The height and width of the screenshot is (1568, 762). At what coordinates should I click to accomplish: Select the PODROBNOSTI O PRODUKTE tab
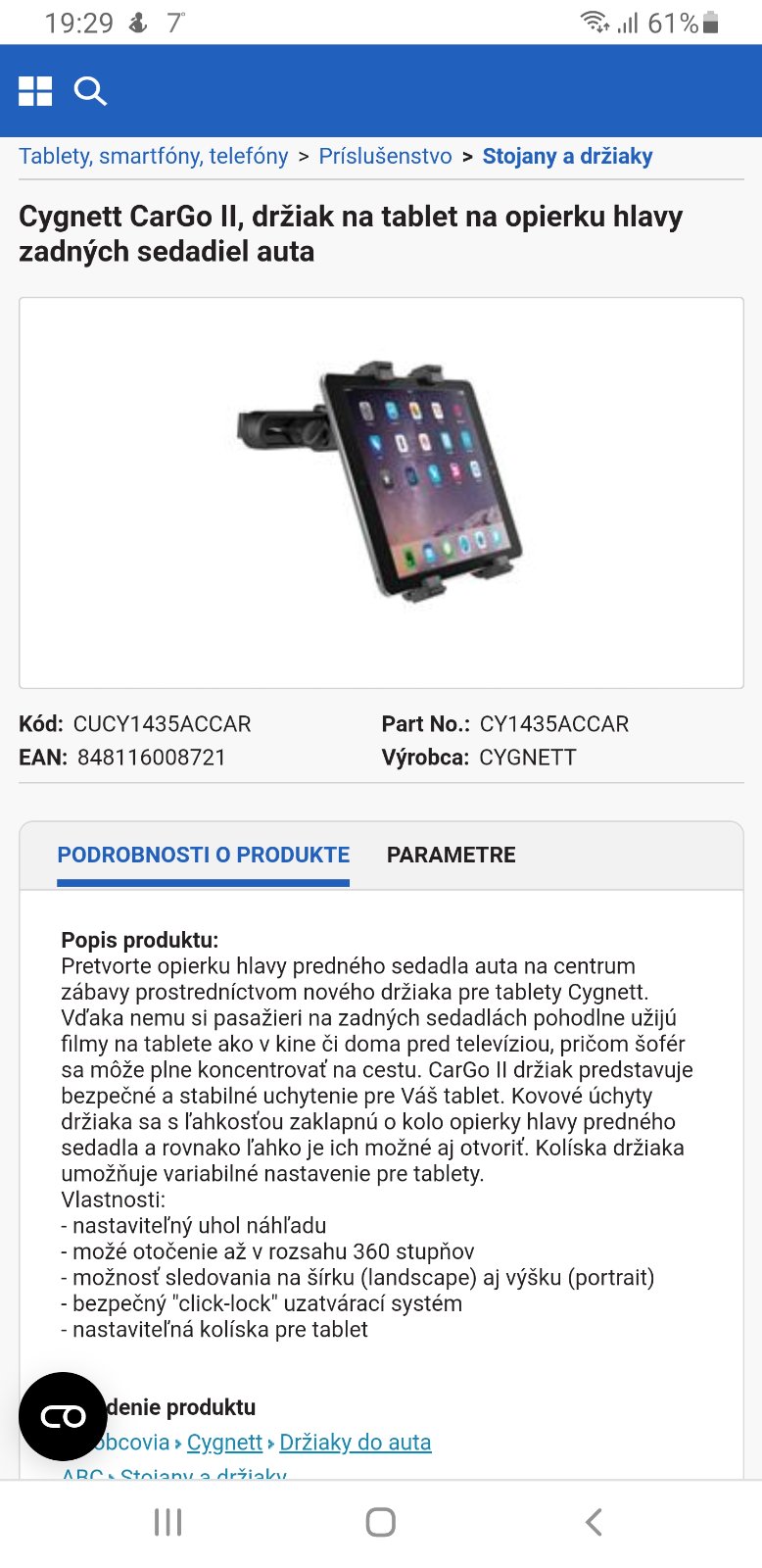[x=203, y=855]
